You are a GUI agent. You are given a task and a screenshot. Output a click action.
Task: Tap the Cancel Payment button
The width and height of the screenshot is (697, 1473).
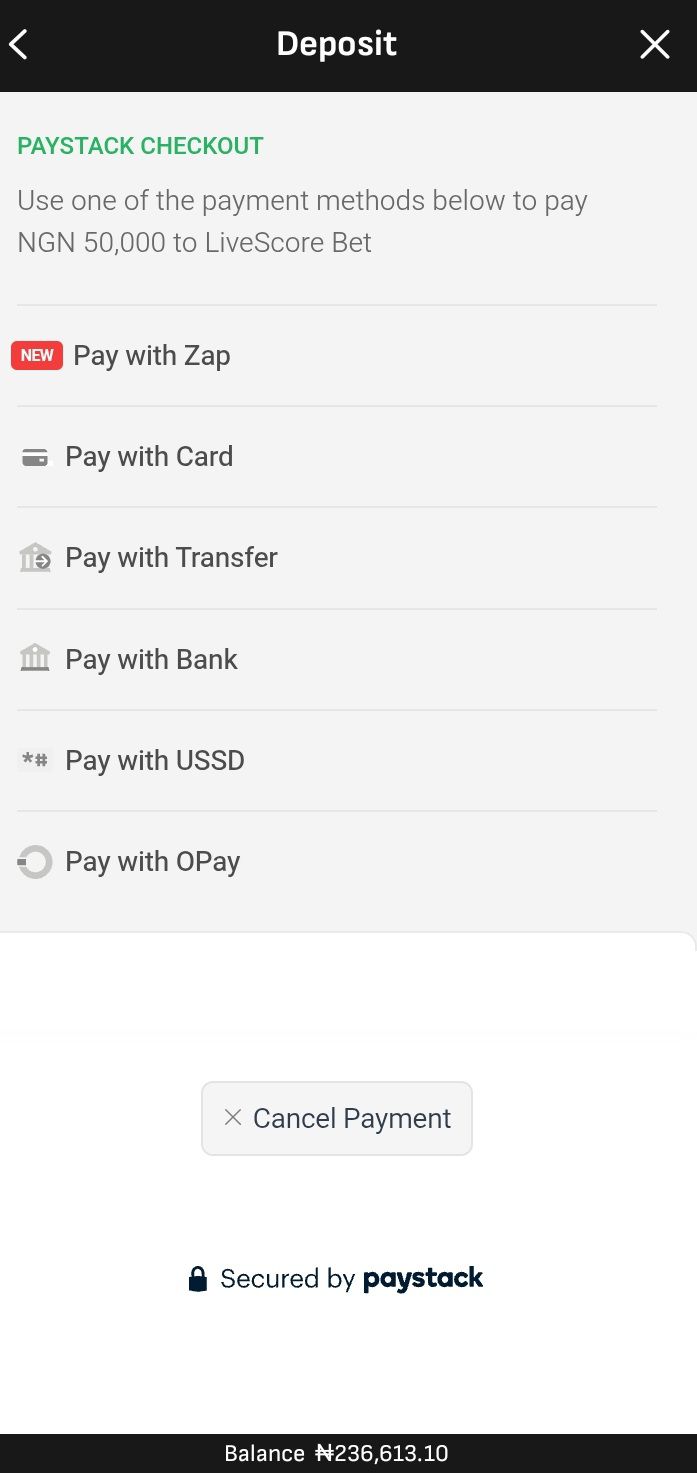click(337, 1118)
